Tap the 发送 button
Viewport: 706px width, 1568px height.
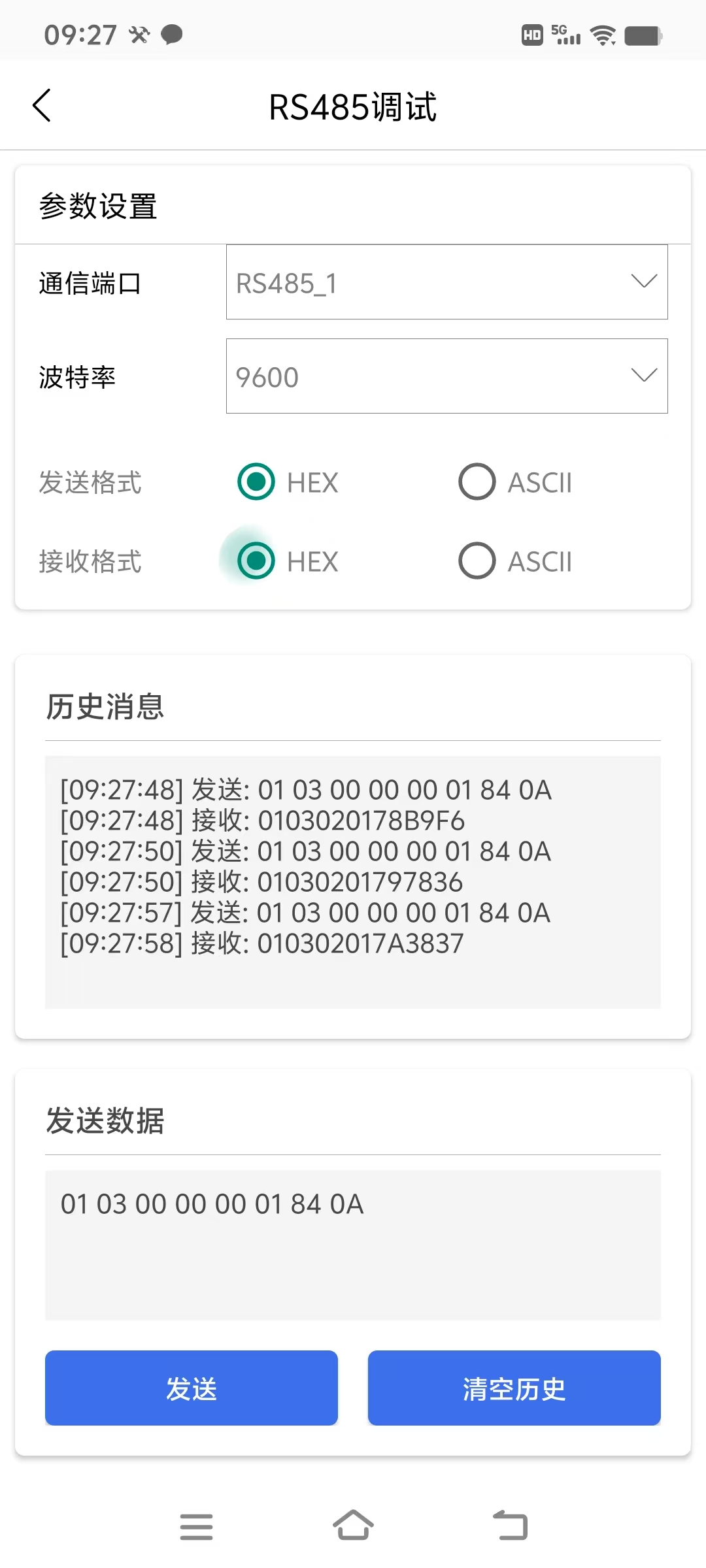tap(192, 1388)
